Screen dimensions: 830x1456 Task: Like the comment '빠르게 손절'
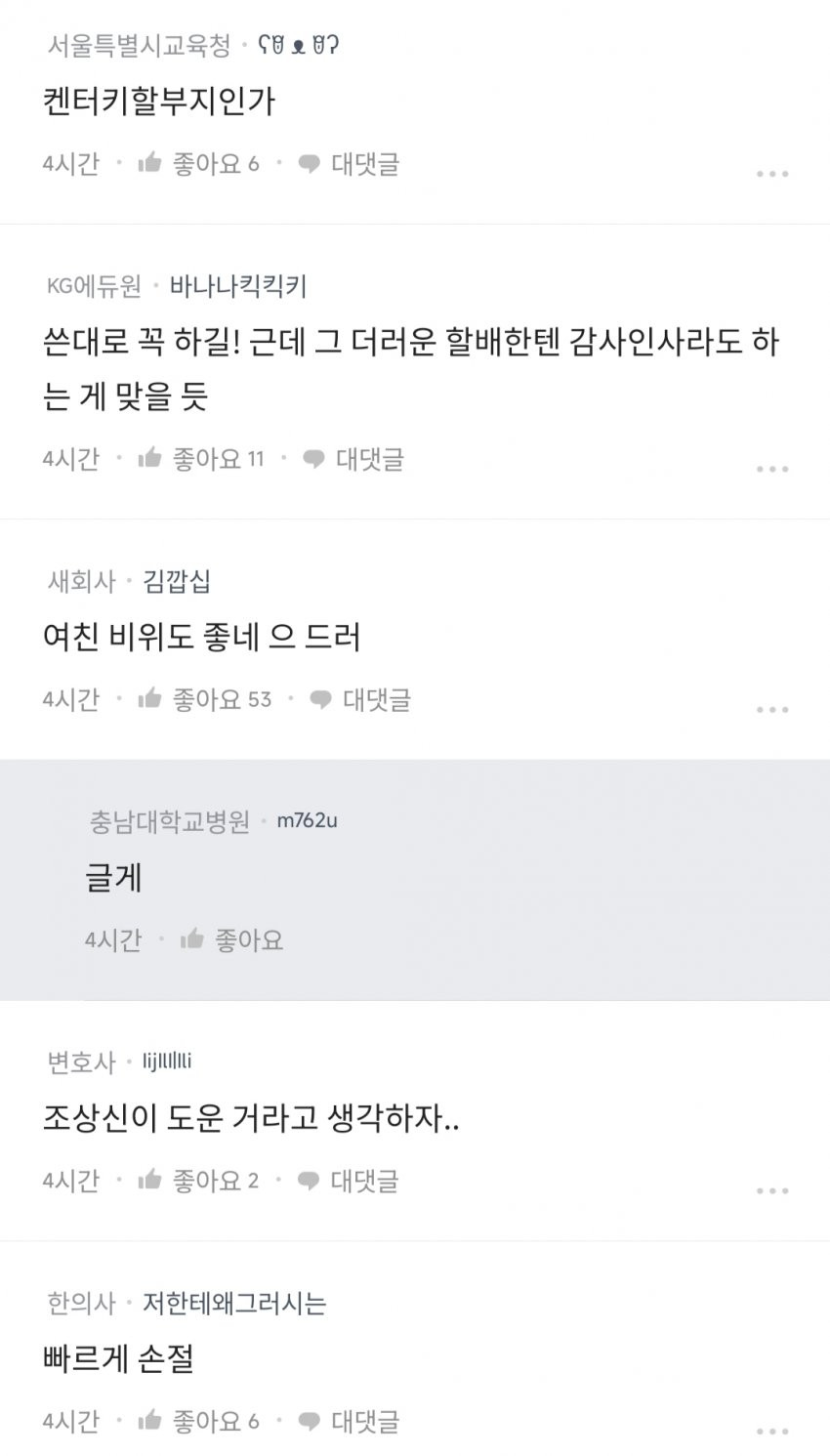pyautogui.click(x=198, y=1422)
